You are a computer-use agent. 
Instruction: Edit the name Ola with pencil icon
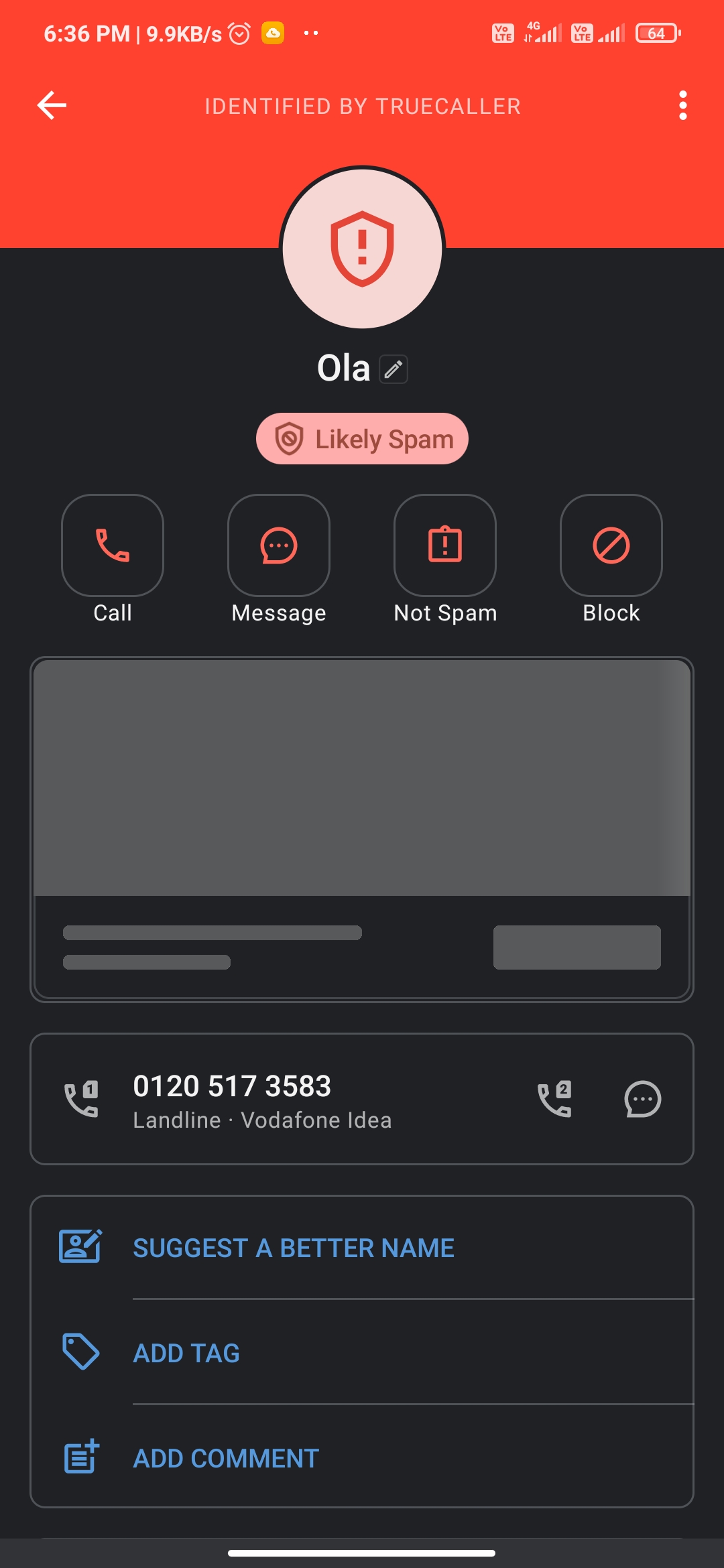pyautogui.click(x=394, y=369)
